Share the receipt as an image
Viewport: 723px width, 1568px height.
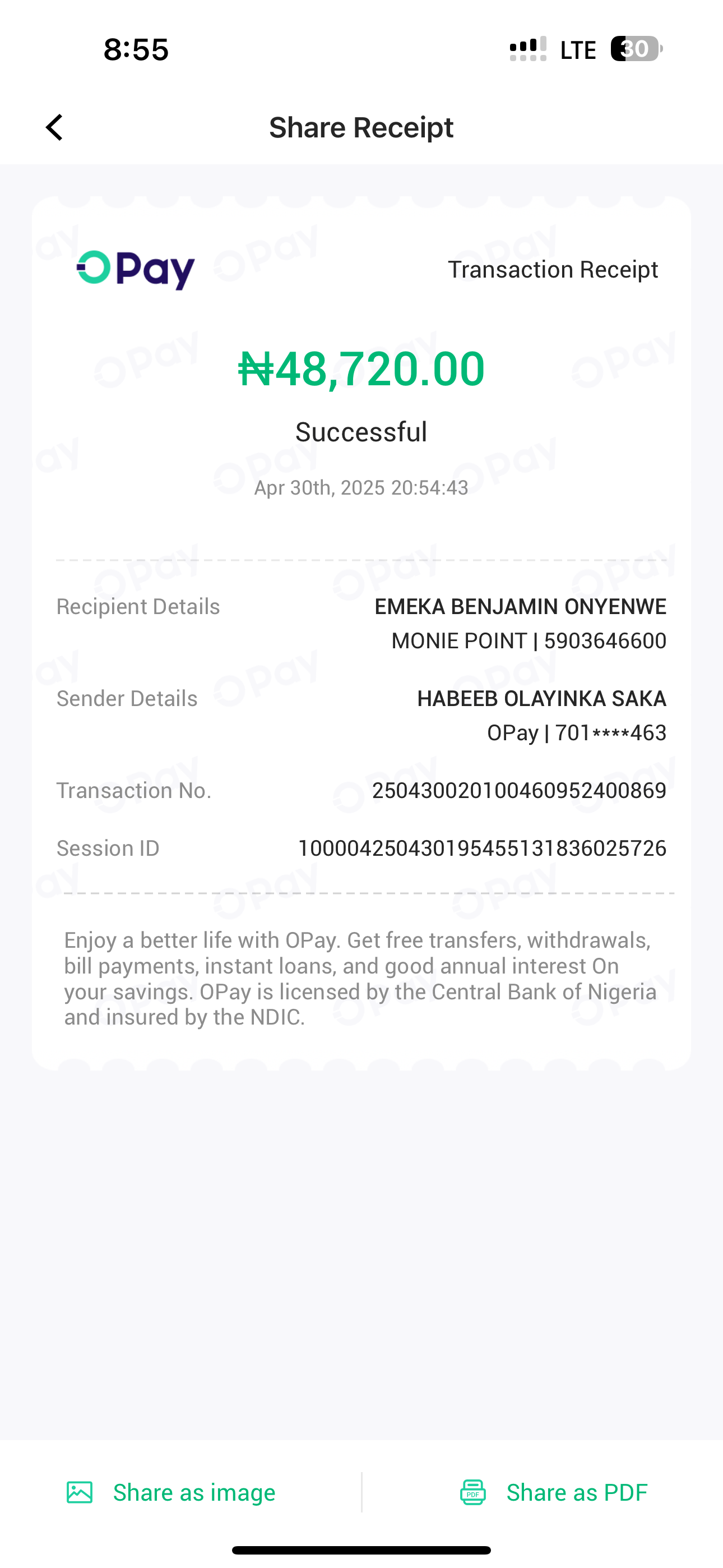tap(171, 1492)
